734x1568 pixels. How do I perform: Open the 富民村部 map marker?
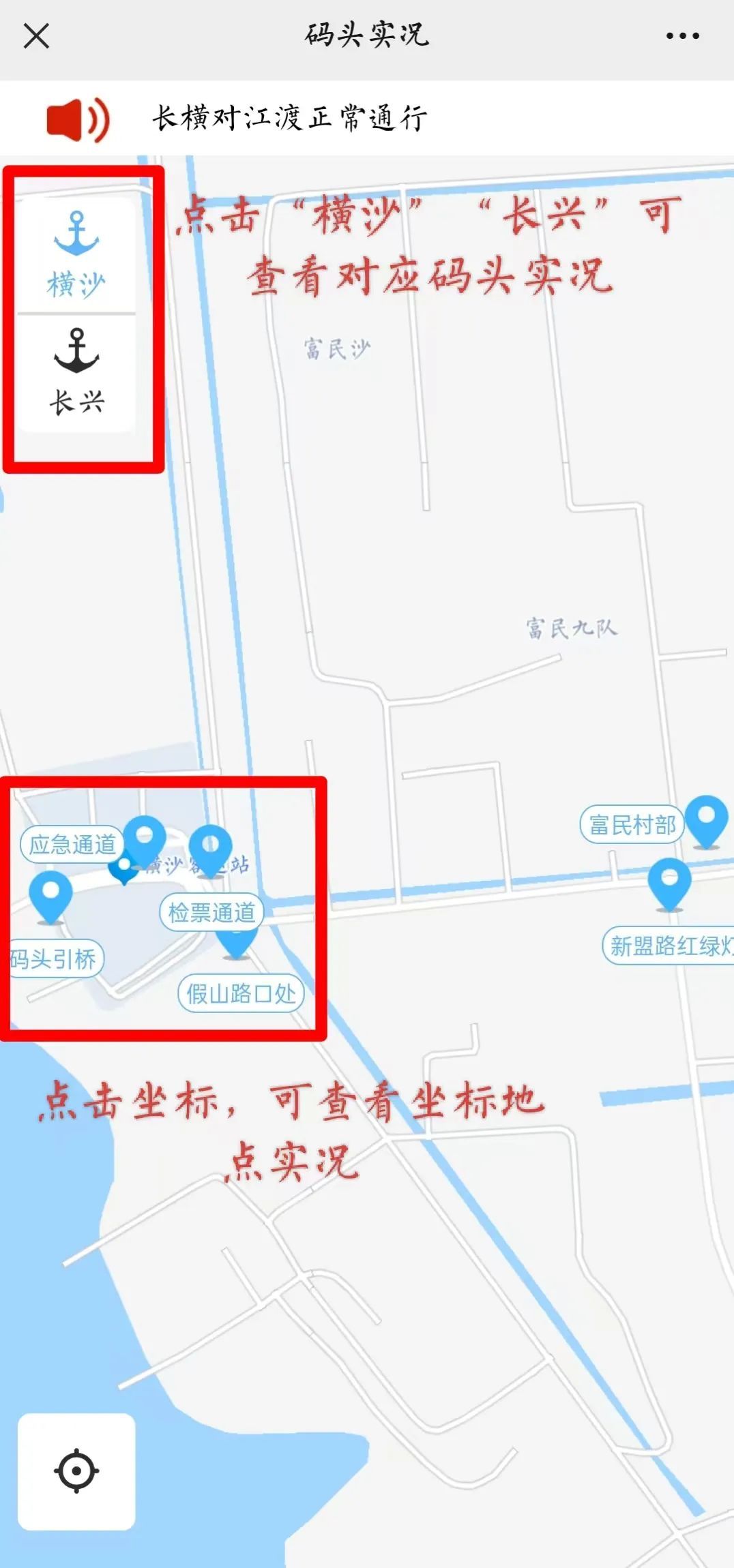pos(632,825)
